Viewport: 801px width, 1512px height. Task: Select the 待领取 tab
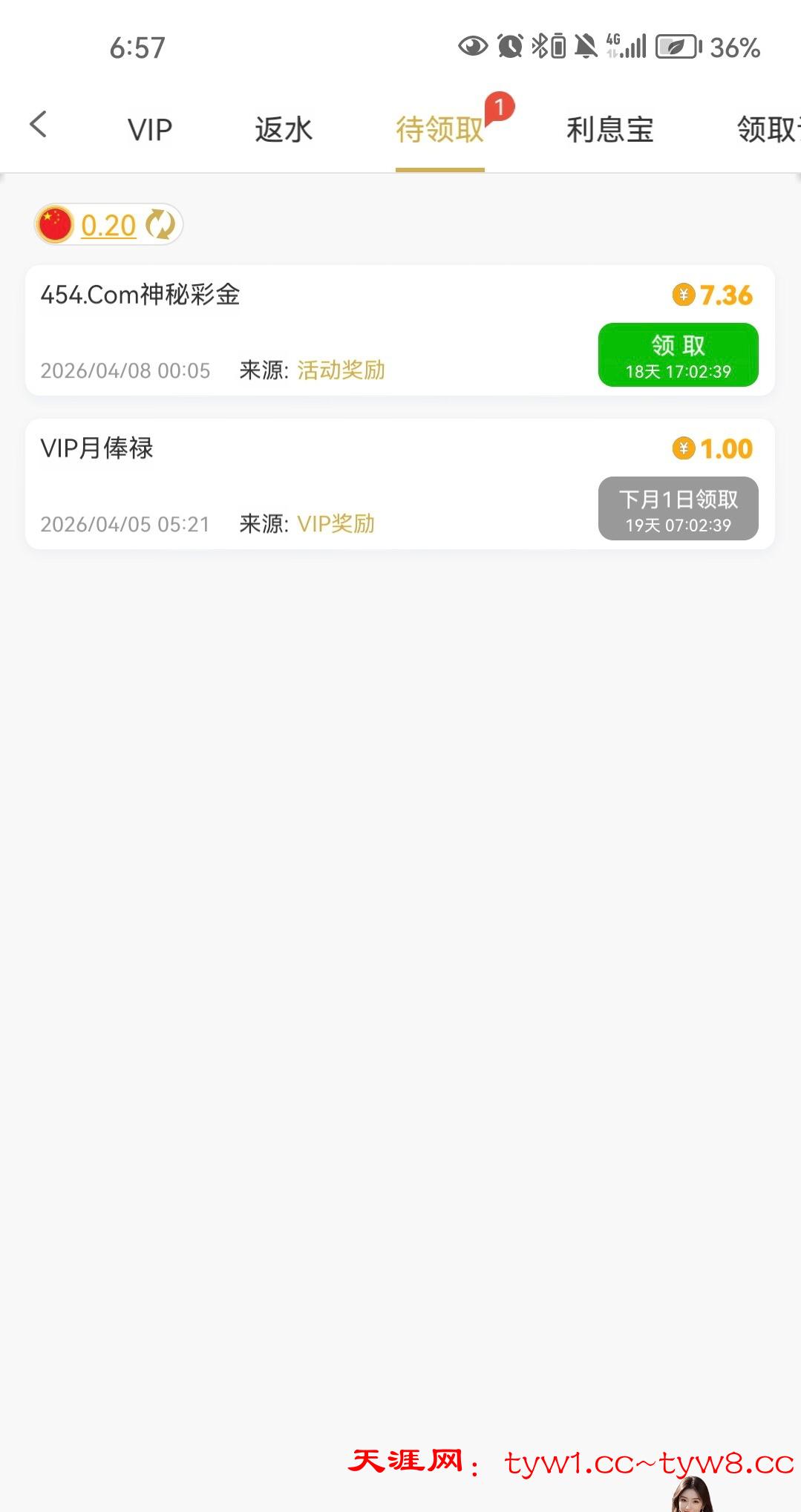pyautogui.click(x=439, y=130)
